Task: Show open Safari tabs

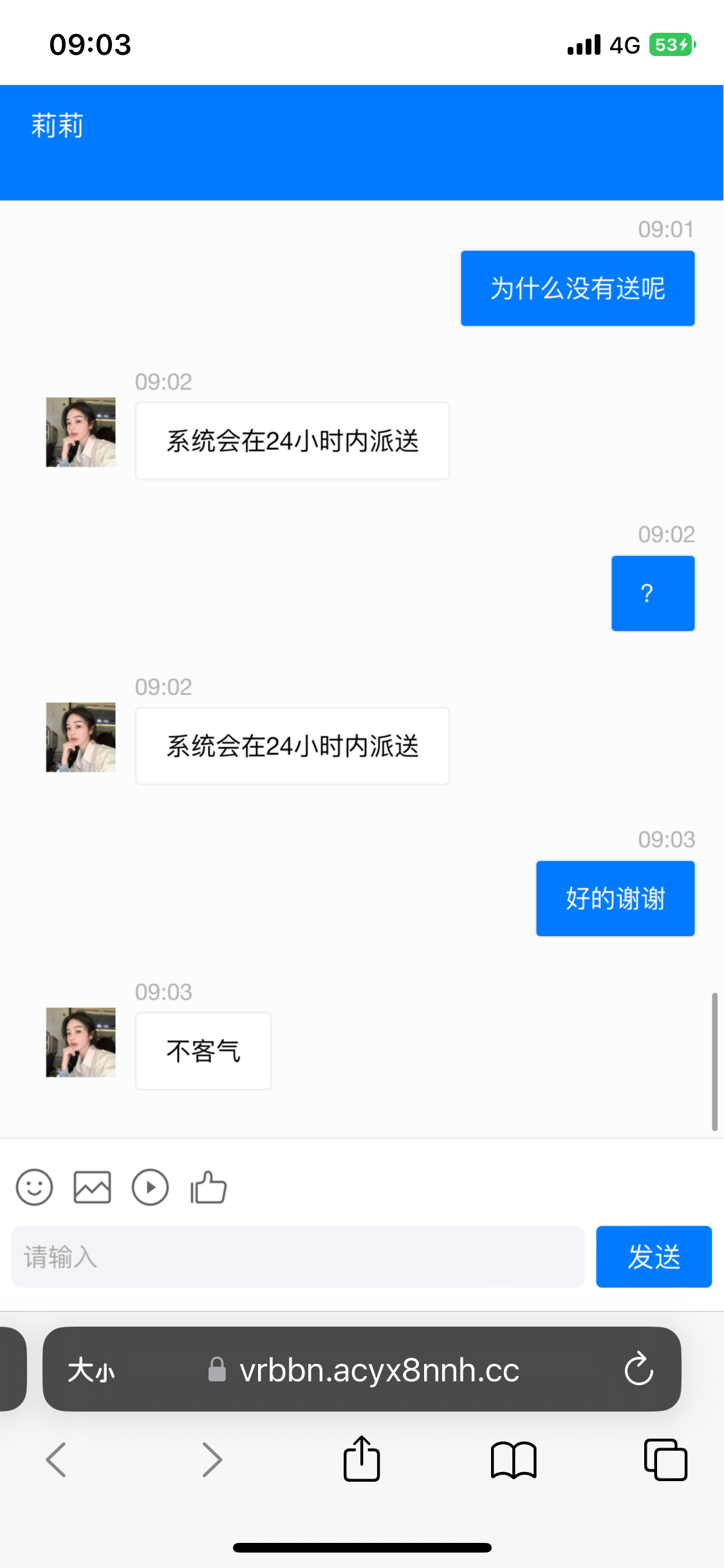Action: (x=665, y=1459)
